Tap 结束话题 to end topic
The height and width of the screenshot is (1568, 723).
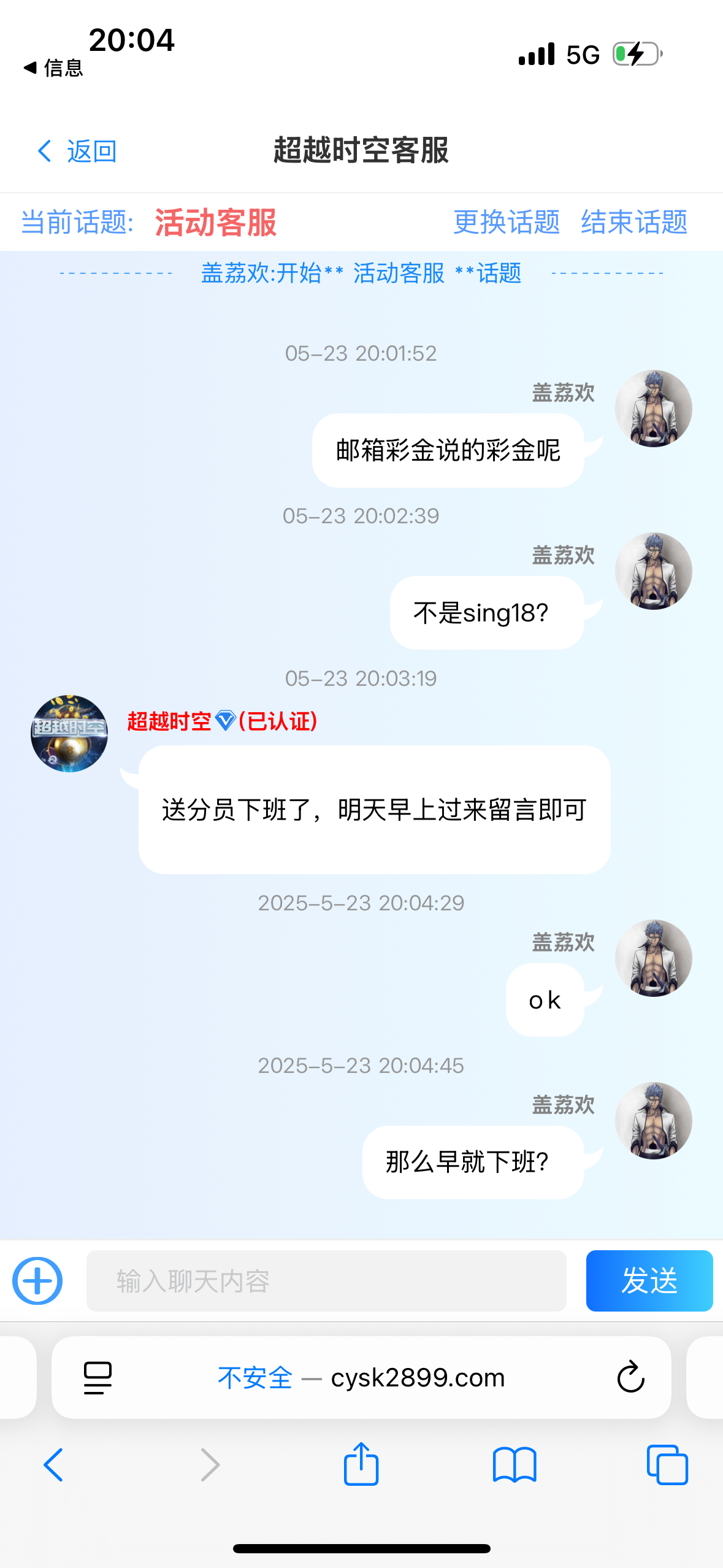coord(634,221)
